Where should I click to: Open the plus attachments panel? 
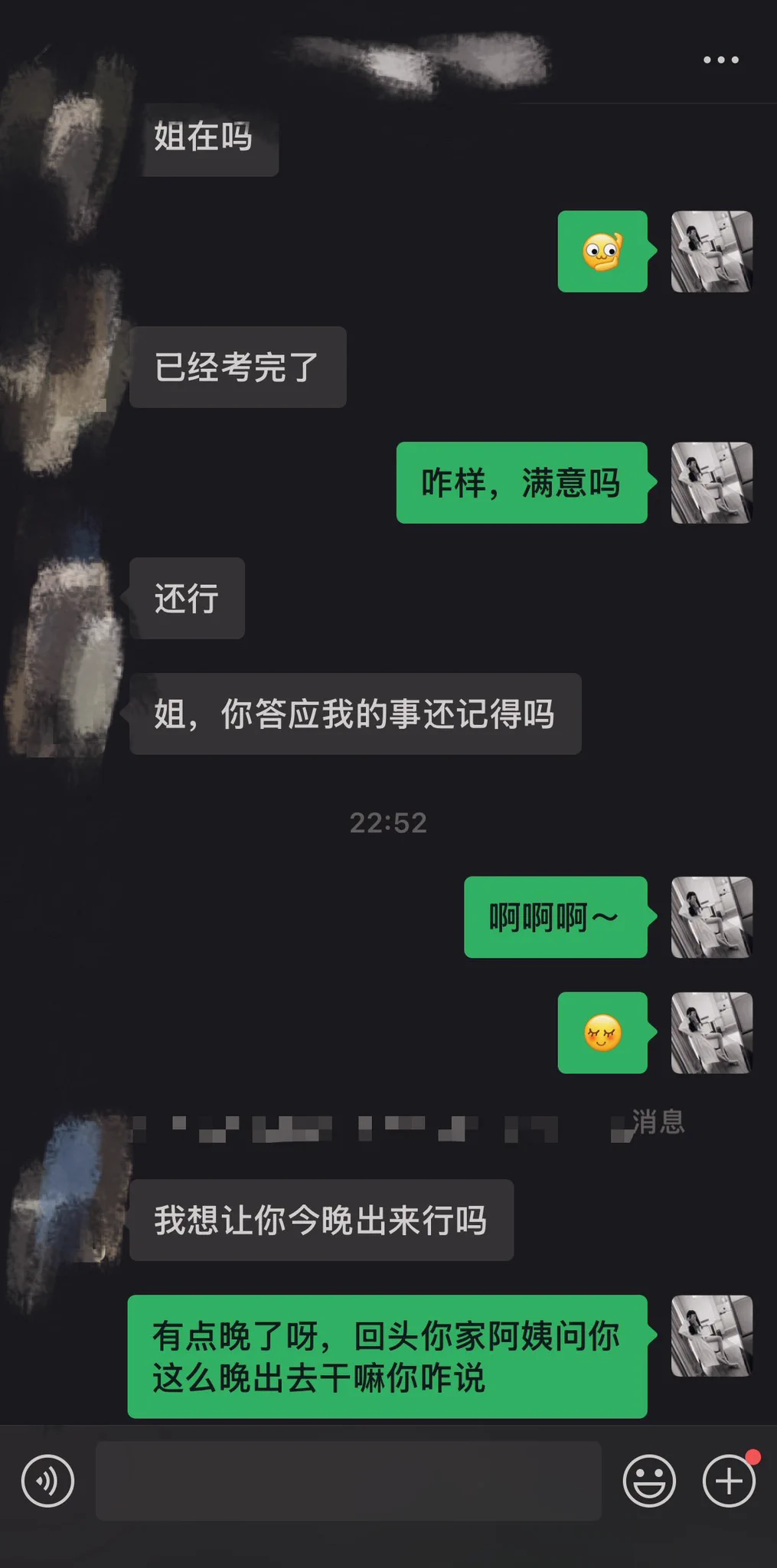728,1481
